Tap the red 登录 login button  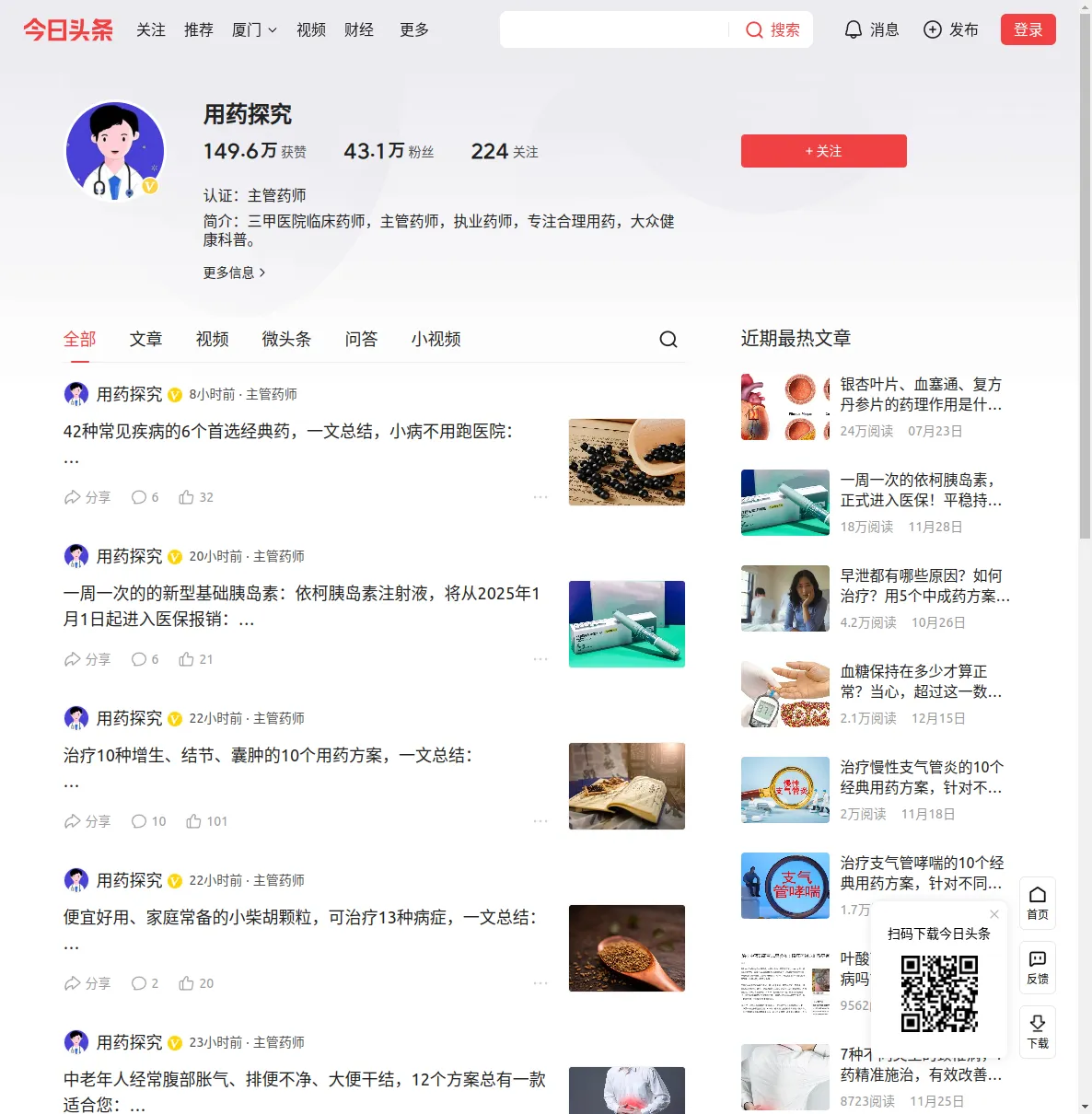pos(1028,29)
